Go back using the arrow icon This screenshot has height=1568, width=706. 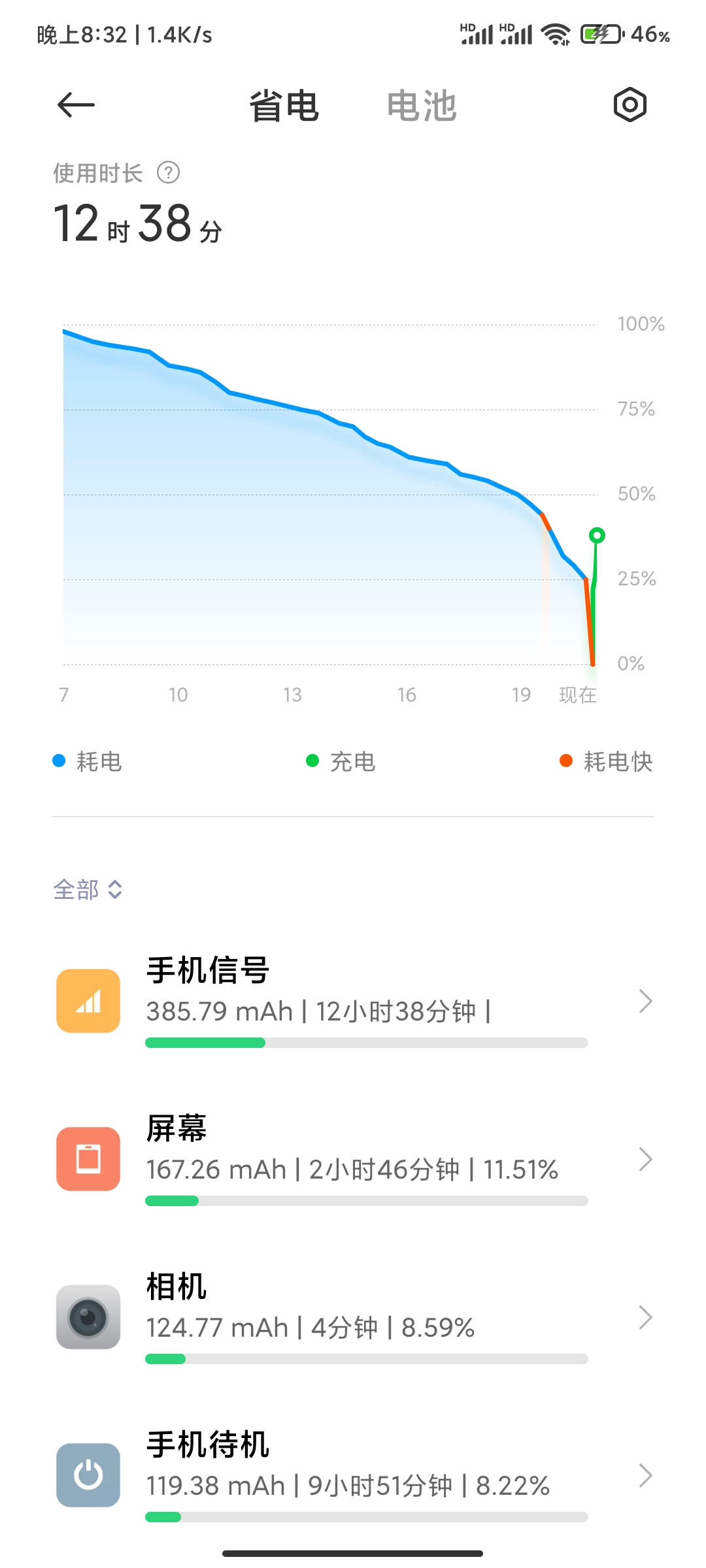click(76, 105)
